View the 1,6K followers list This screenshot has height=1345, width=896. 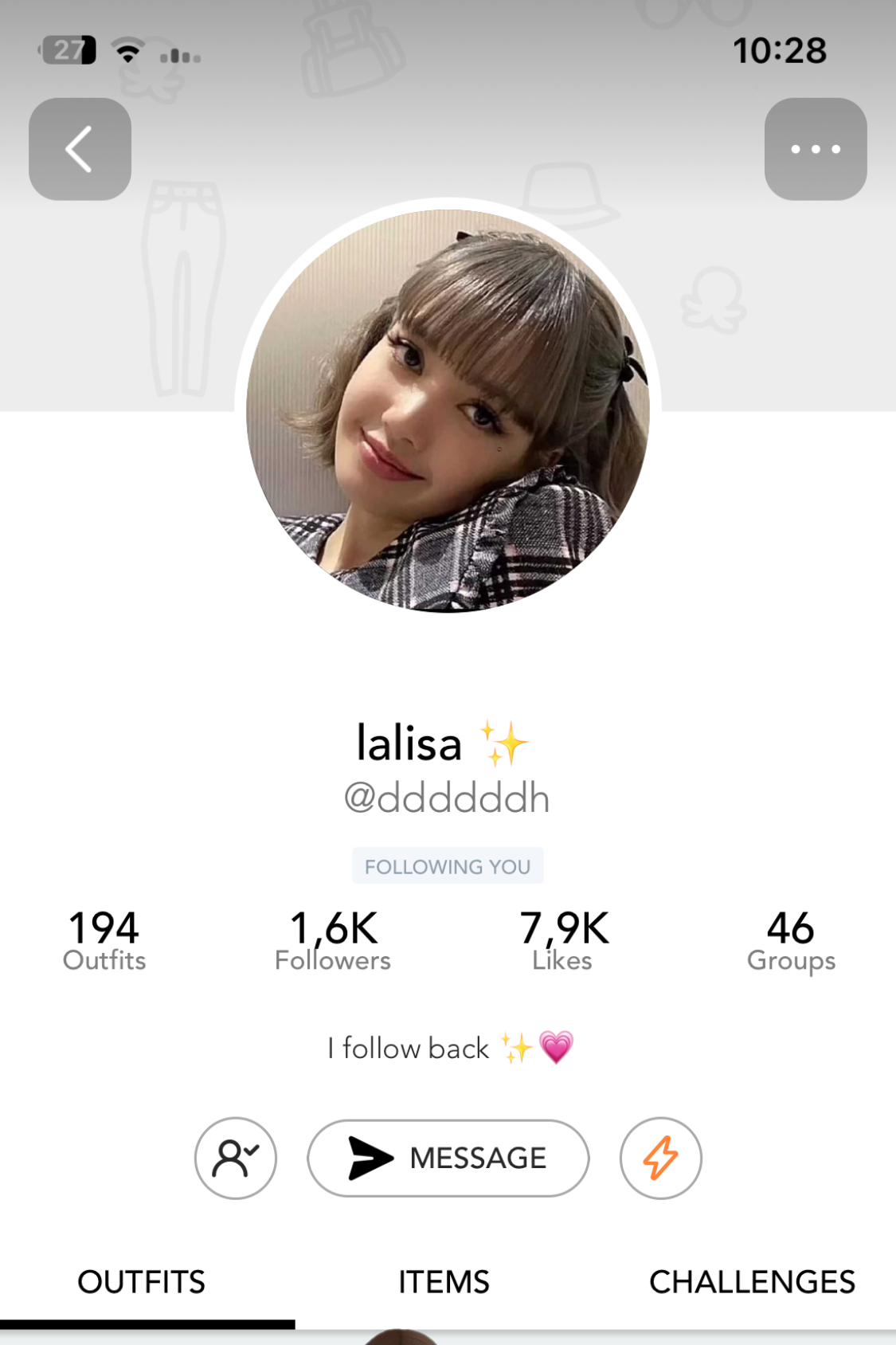click(x=333, y=941)
